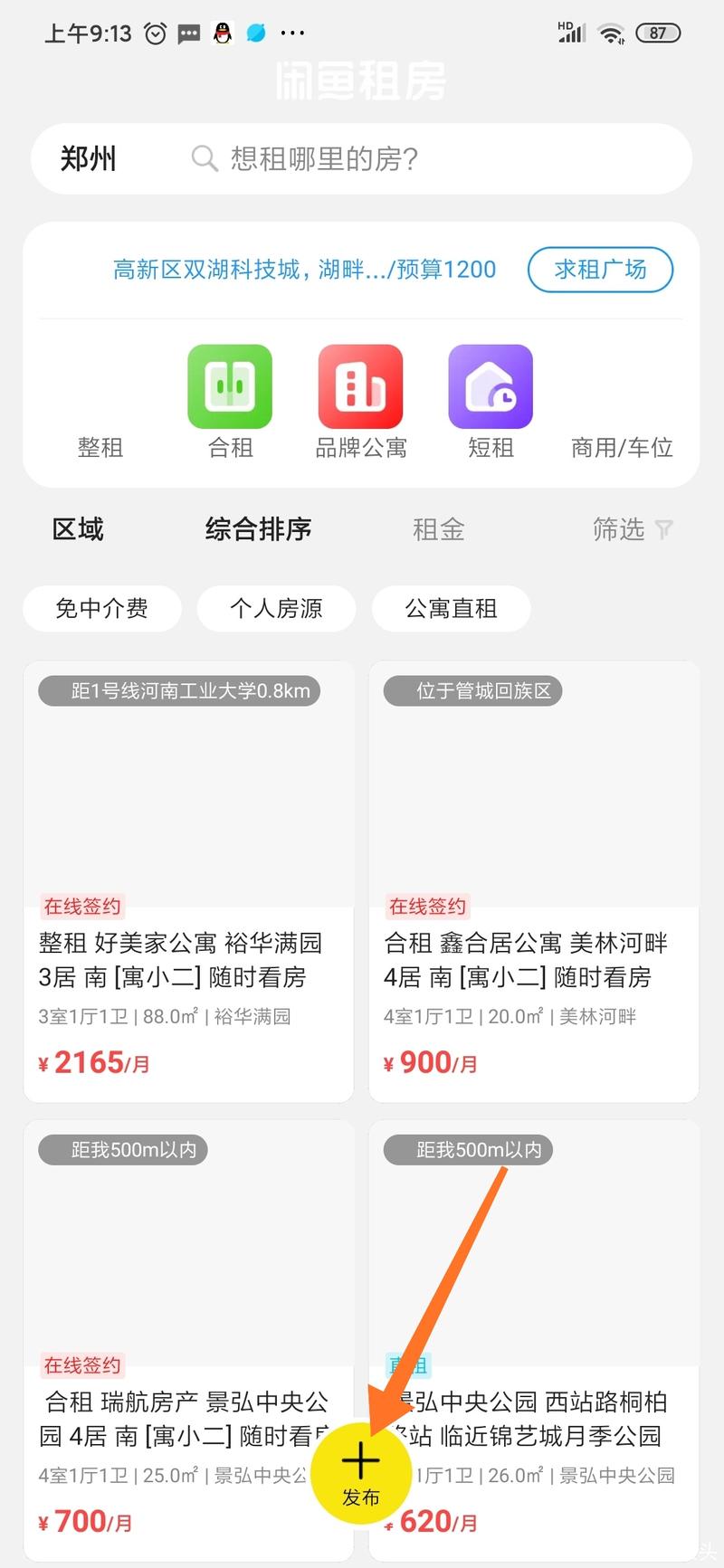Sort listings by 租金
Screen dimensions: 724x1568
click(x=438, y=529)
